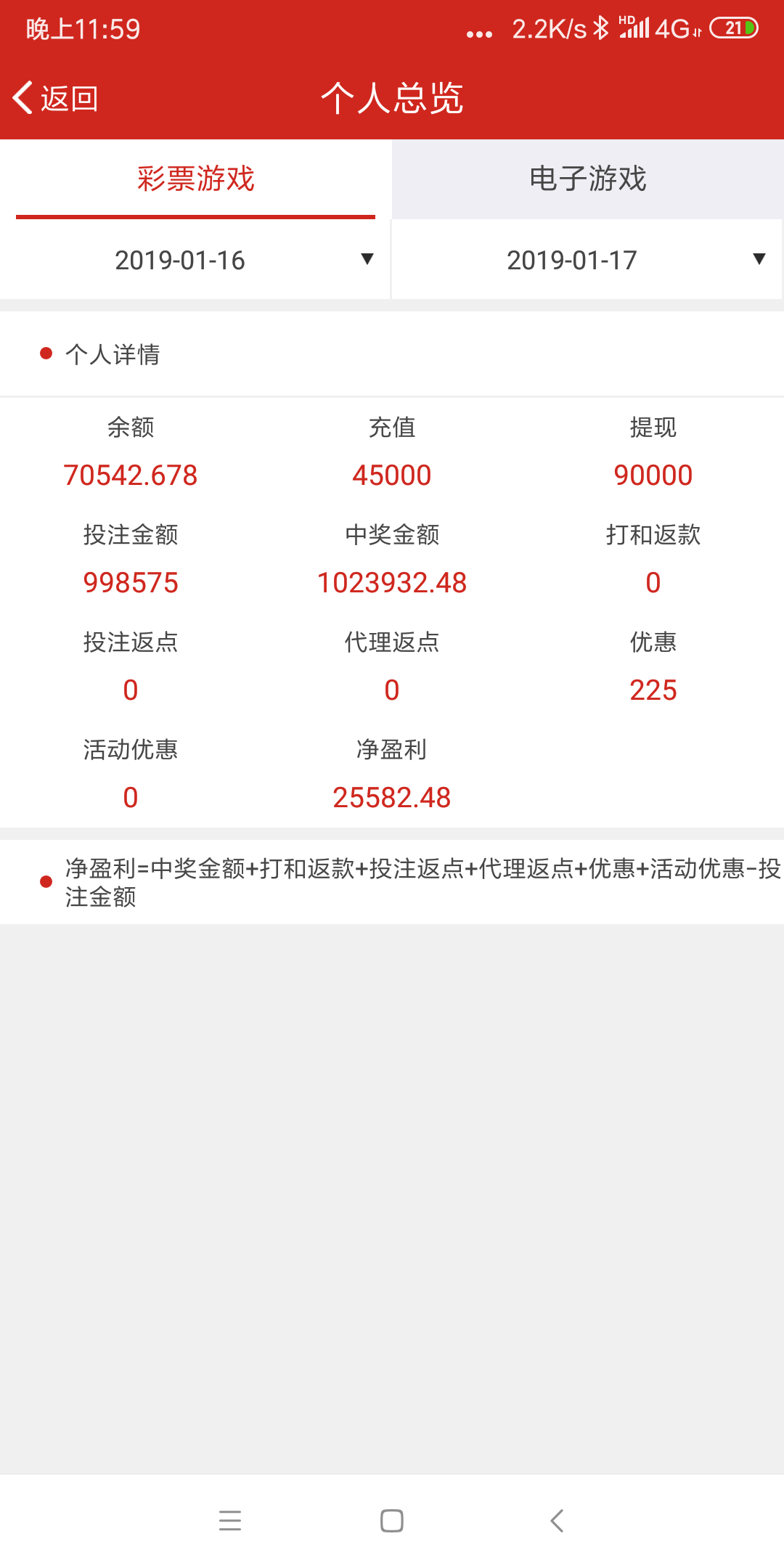Go back with the 返回 button
Screen dimensions: 784x1568
tap(56, 98)
